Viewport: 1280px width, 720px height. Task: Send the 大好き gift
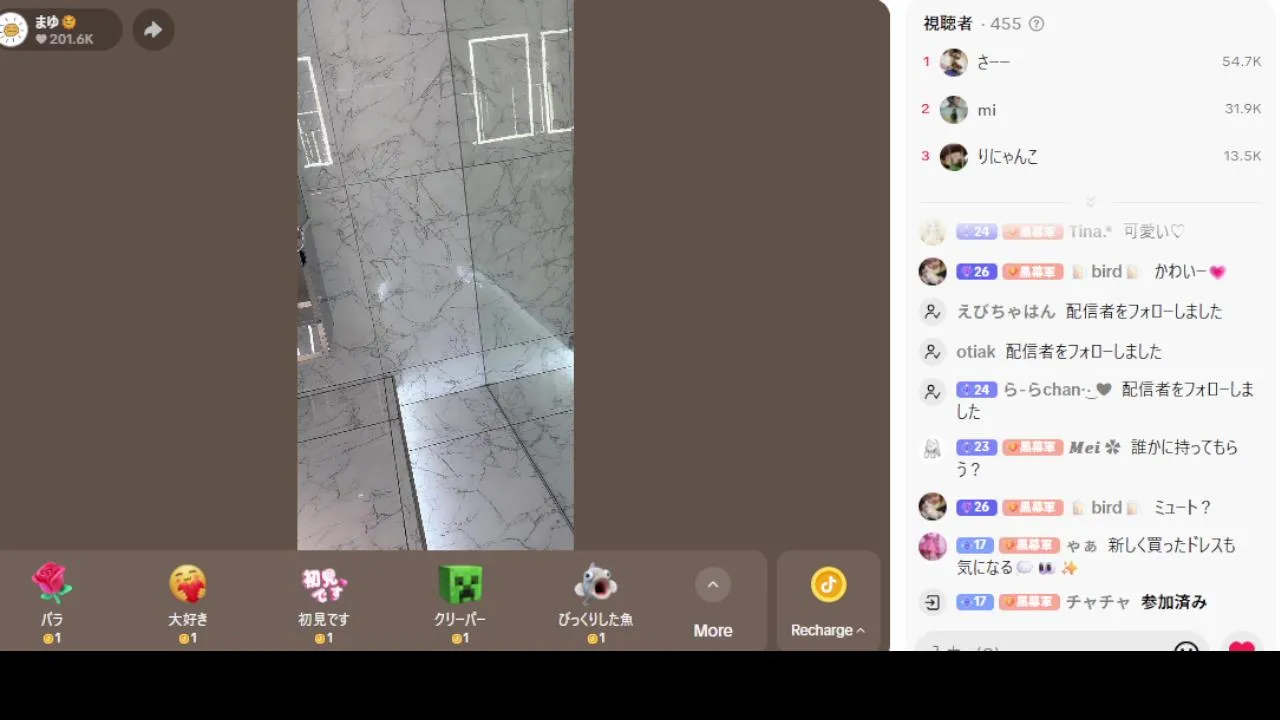point(188,601)
